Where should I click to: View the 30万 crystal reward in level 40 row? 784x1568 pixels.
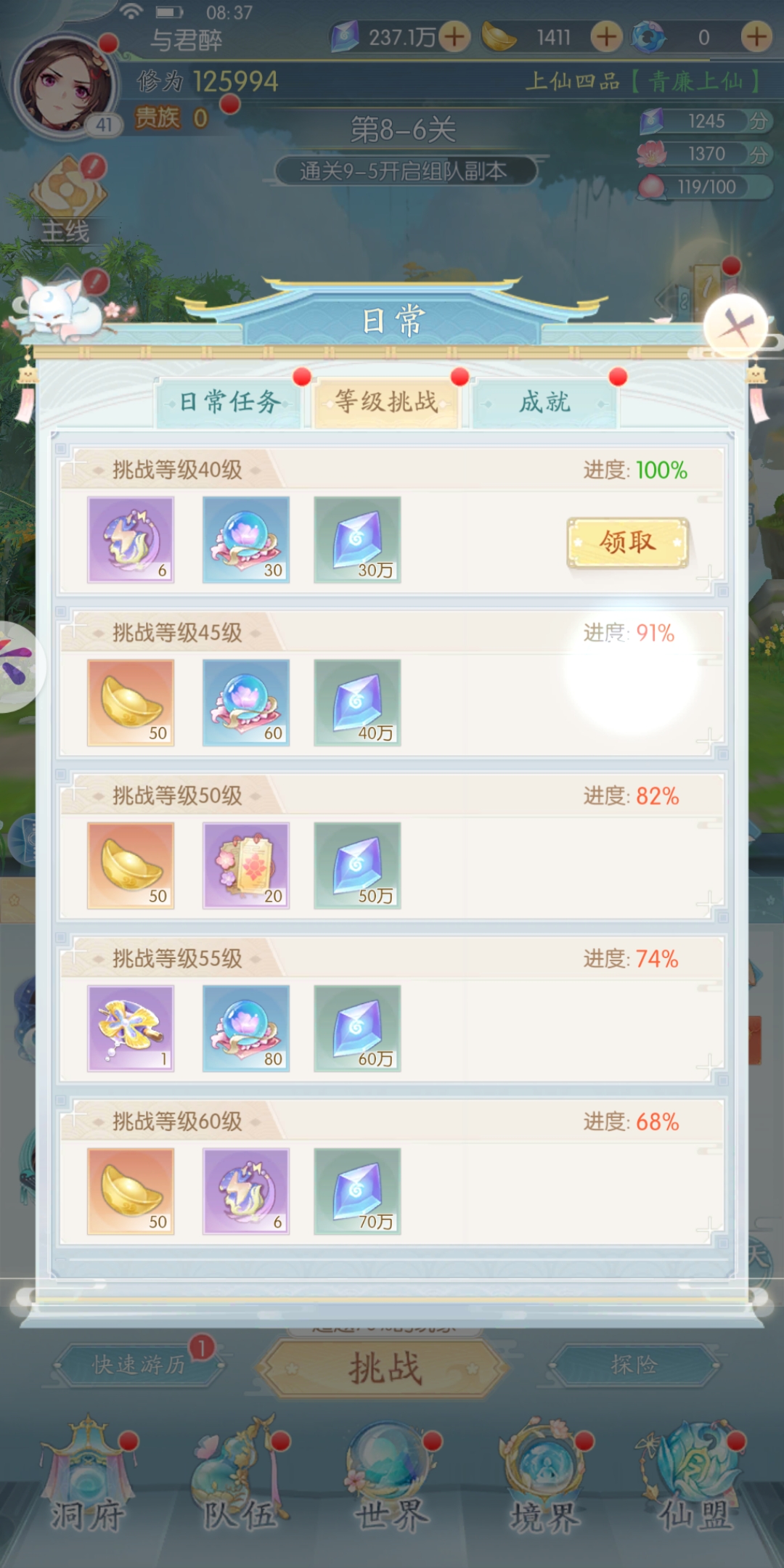point(357,539)
